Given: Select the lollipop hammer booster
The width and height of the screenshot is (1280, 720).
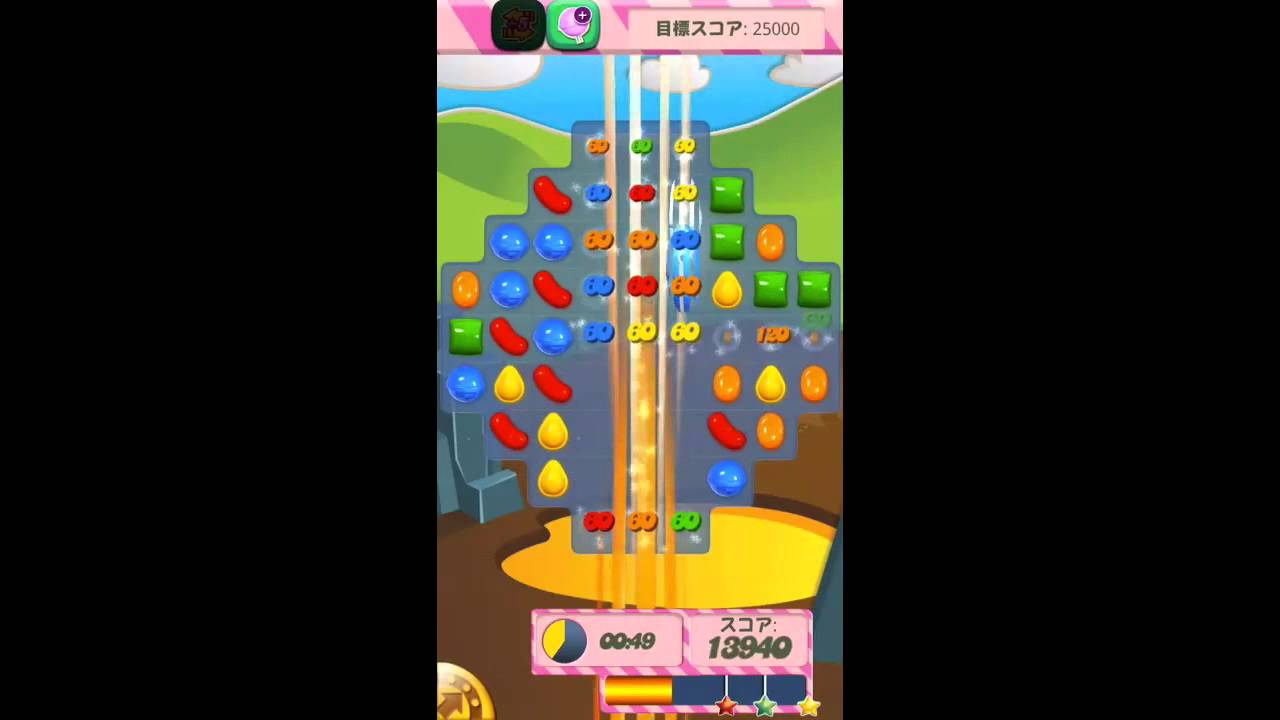Looking at the screenshot, I should 573,25.
